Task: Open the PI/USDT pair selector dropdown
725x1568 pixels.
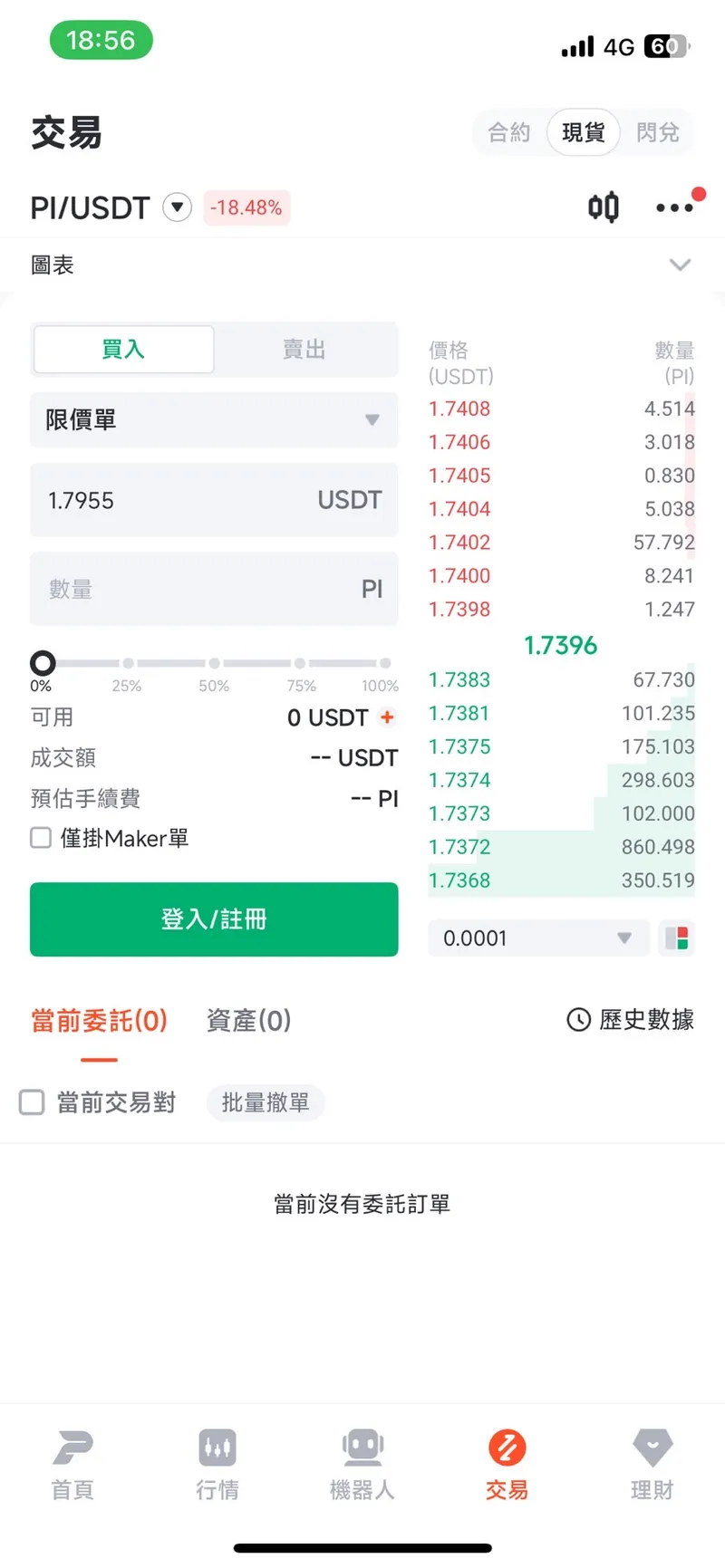Action: coord(178,207)
